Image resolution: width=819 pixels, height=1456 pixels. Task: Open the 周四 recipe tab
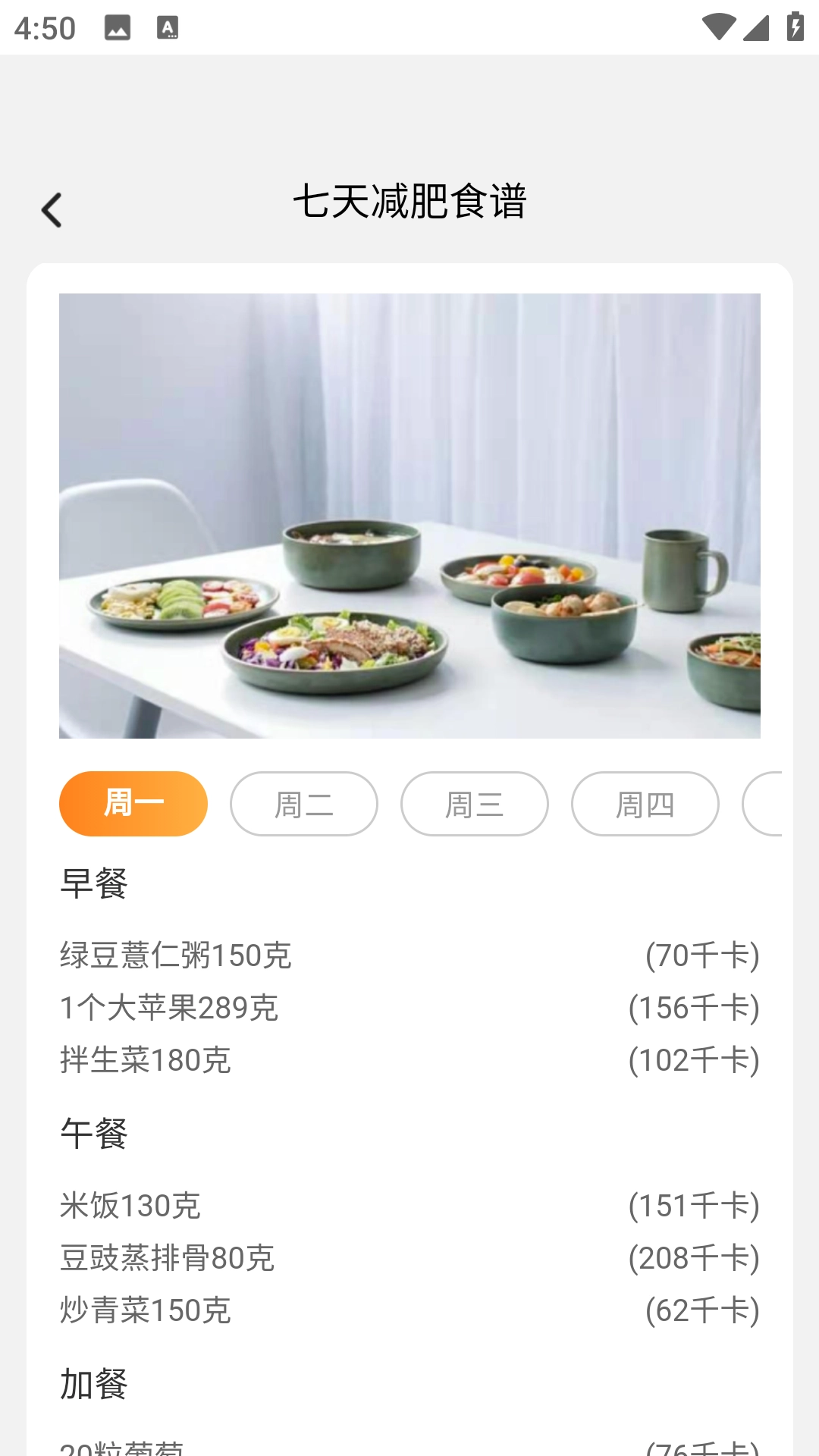pos(645,804)
